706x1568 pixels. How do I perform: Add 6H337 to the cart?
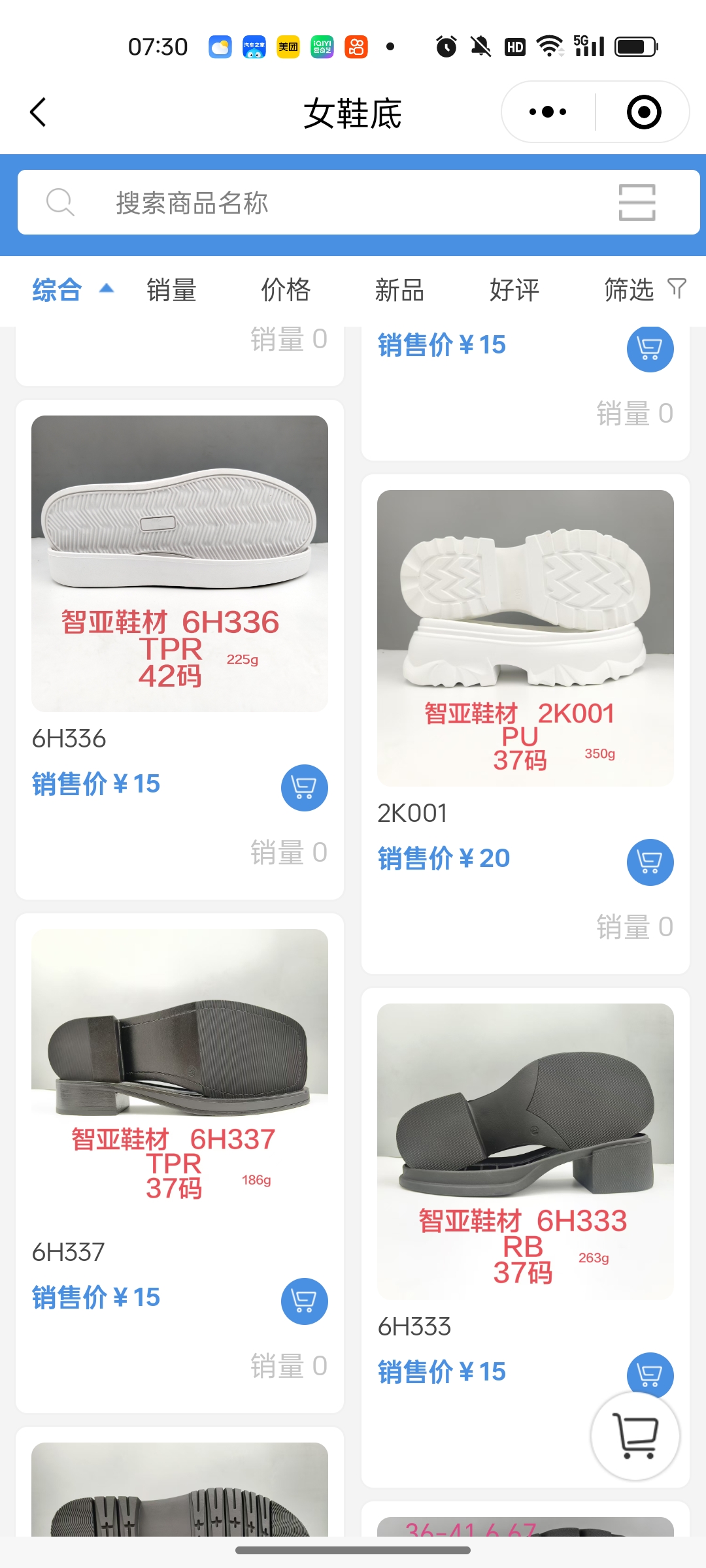(304, 1301)
